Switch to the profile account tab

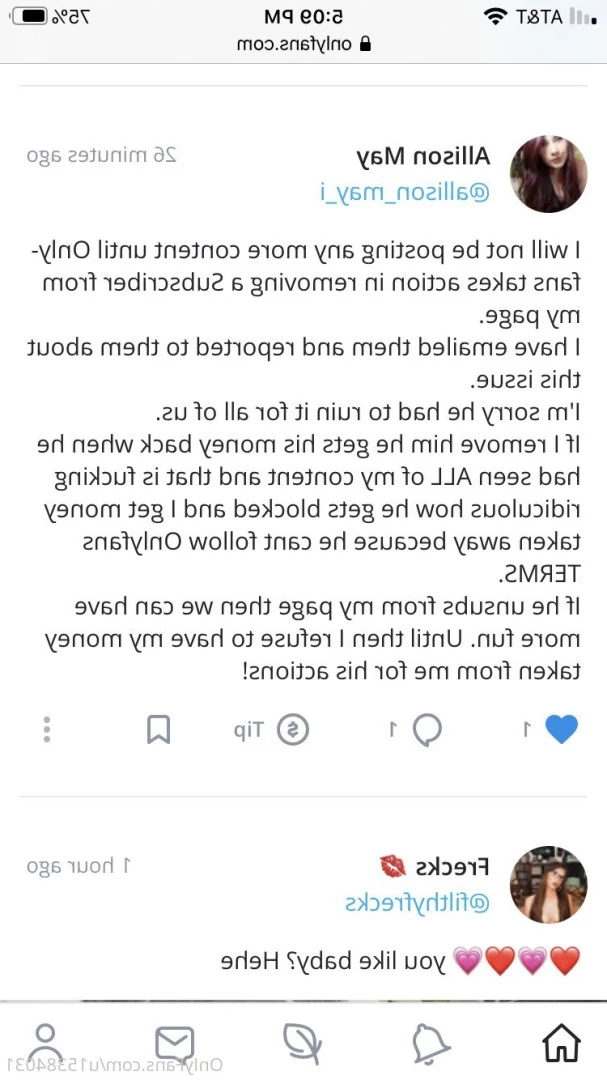pos(43,1043)
